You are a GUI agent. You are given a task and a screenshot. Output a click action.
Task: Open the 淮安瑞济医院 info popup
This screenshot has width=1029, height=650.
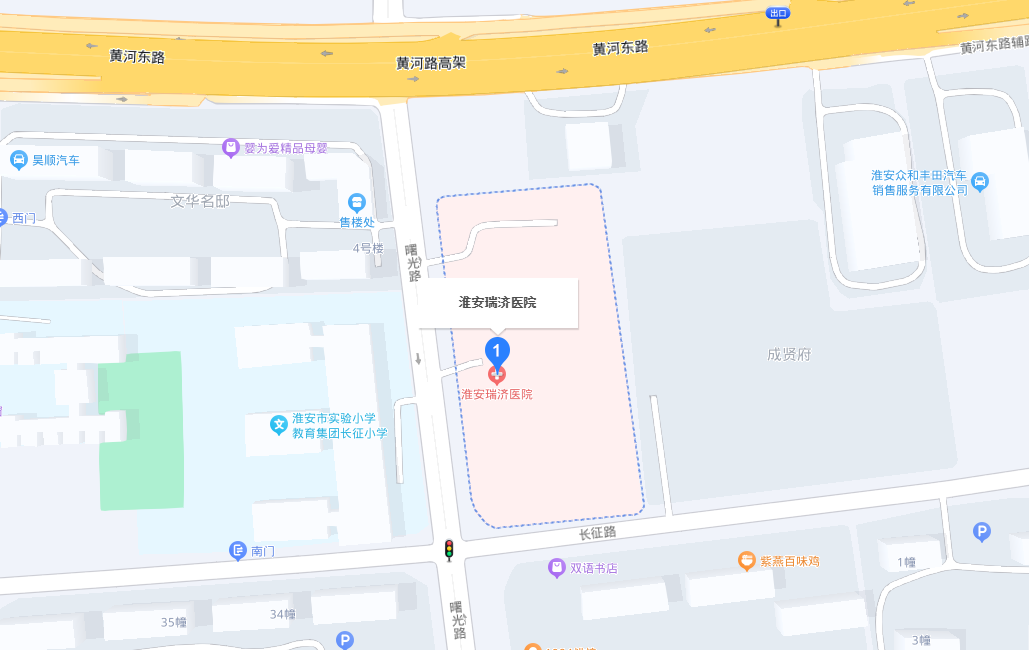click(498, 302)
